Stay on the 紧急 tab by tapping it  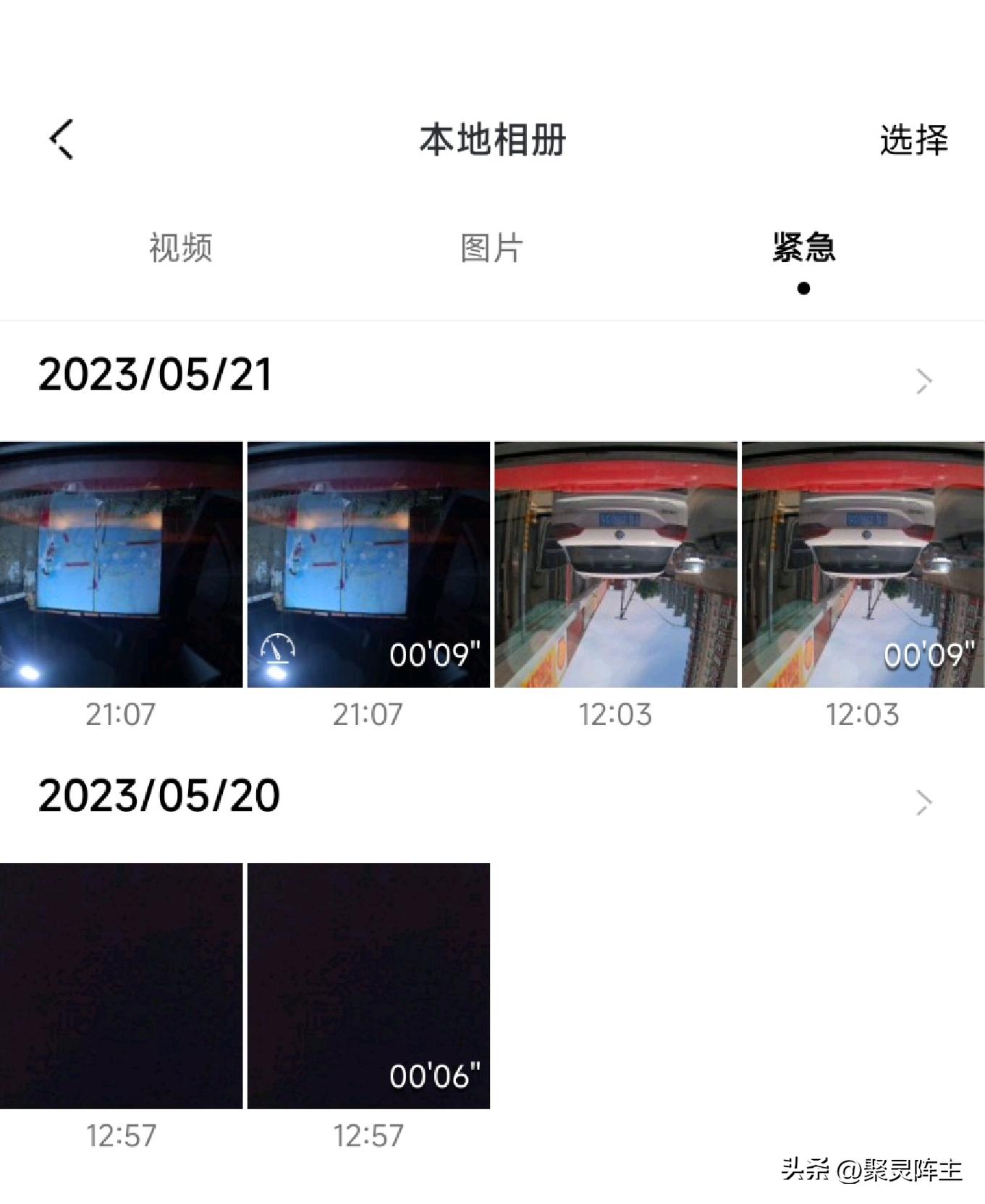[x=804, y=247]
